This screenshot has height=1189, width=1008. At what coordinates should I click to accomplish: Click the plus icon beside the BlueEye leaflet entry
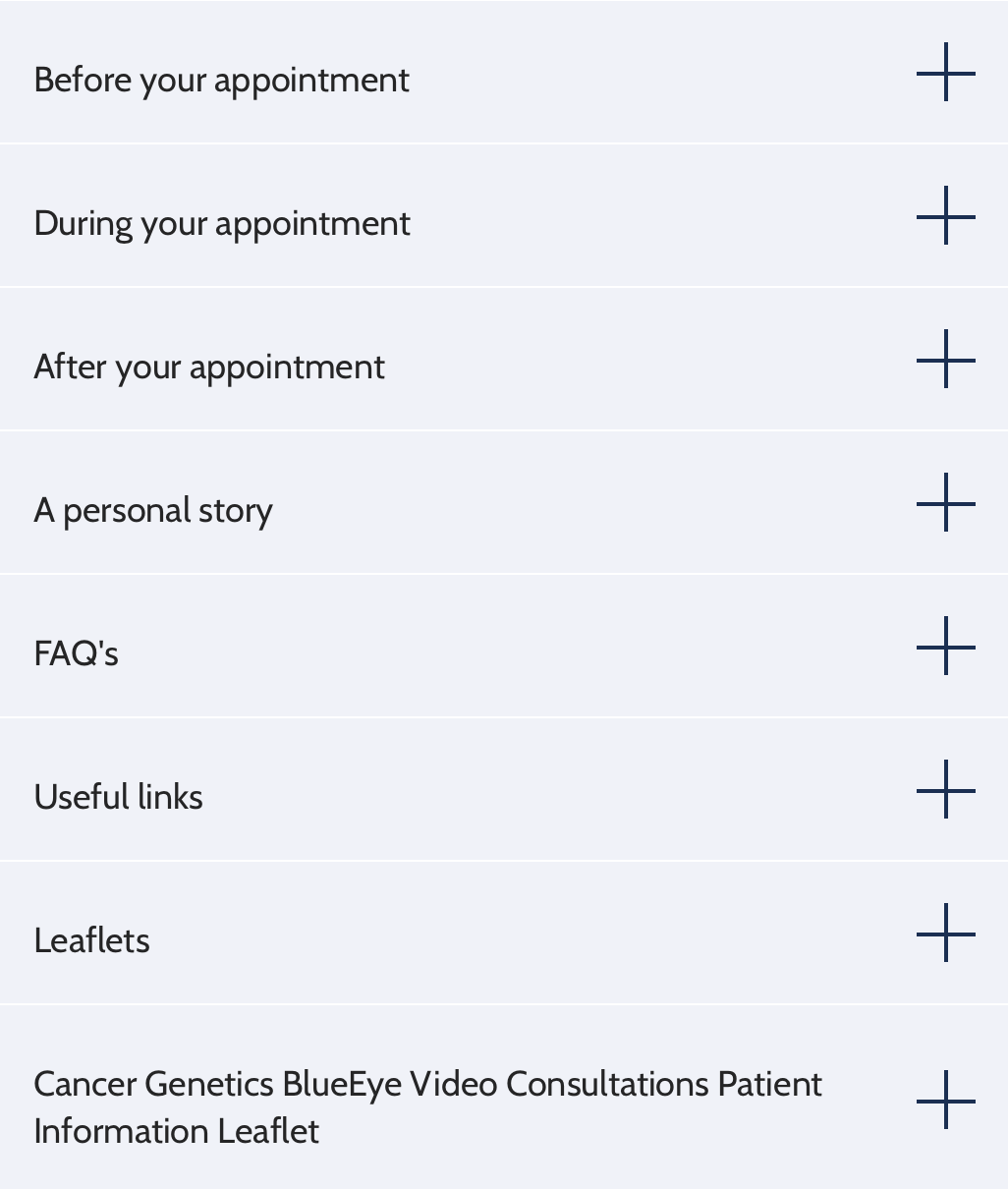click(944, 1101)
